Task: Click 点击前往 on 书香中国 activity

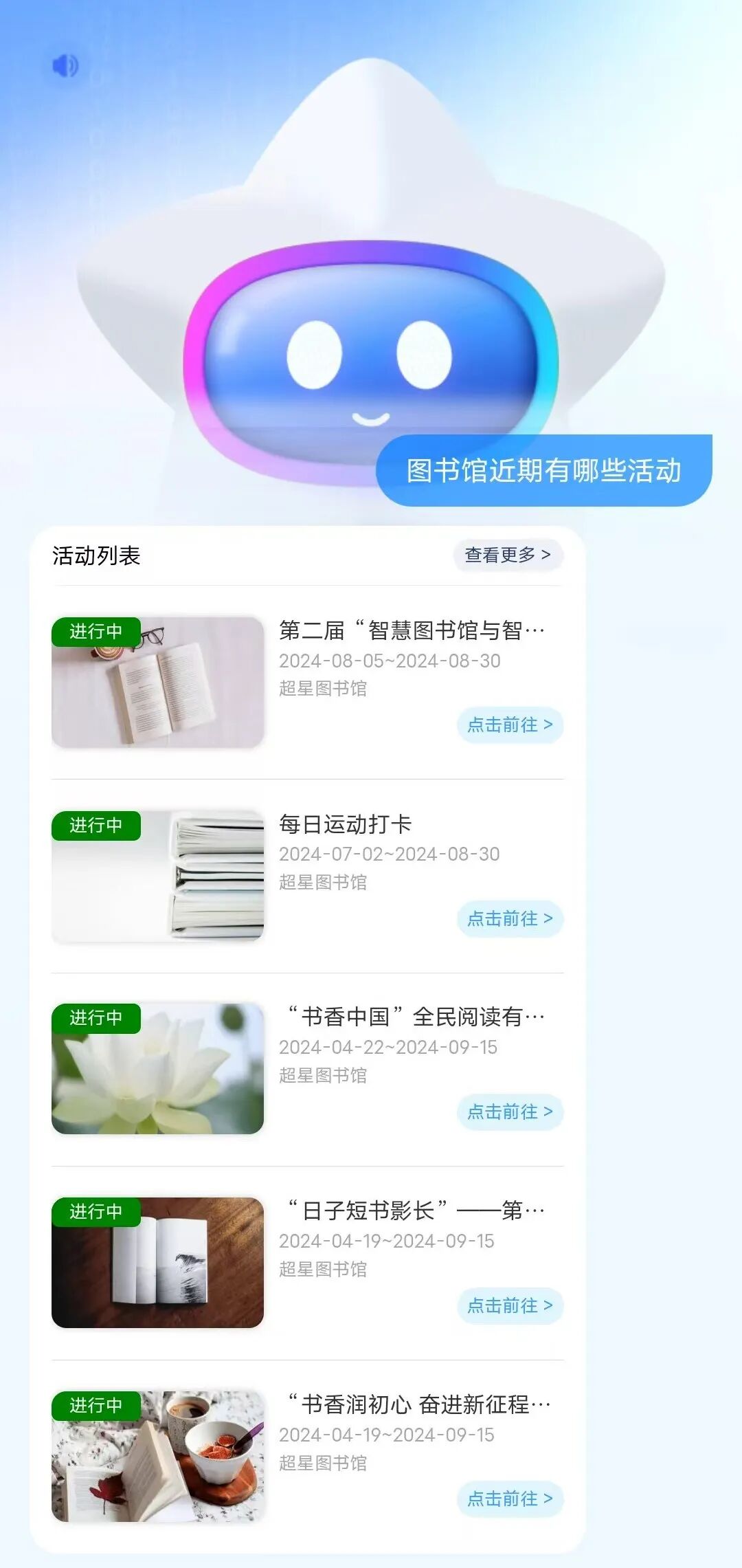Action: pos(510,1112)
